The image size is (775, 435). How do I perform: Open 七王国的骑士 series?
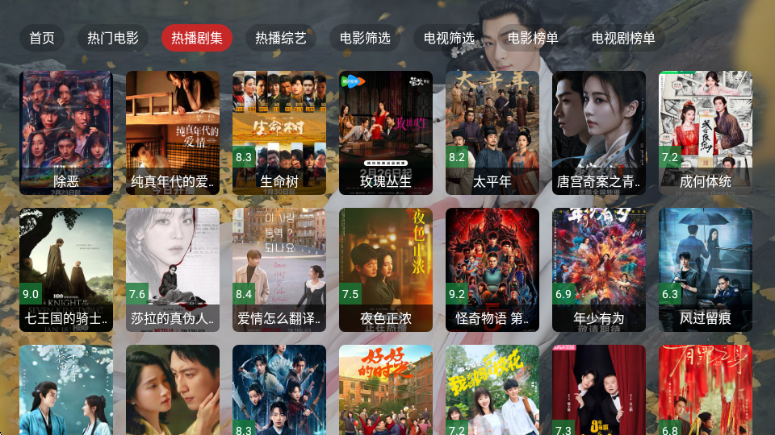click(66, 269)
